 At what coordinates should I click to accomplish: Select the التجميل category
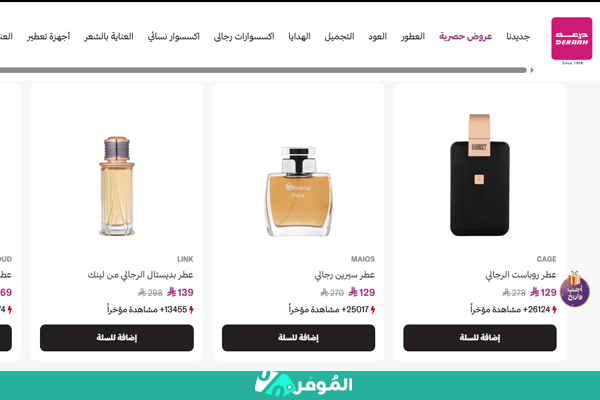click(x=339, y=36)
